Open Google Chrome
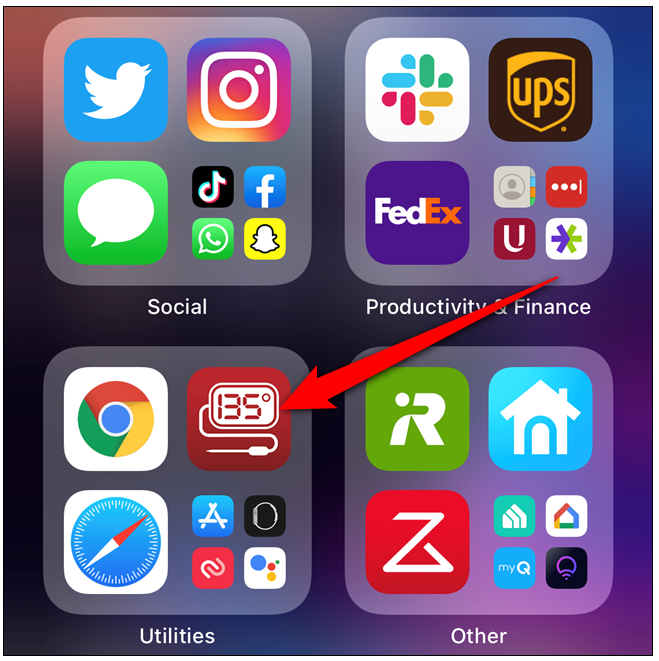 point(115,419)
